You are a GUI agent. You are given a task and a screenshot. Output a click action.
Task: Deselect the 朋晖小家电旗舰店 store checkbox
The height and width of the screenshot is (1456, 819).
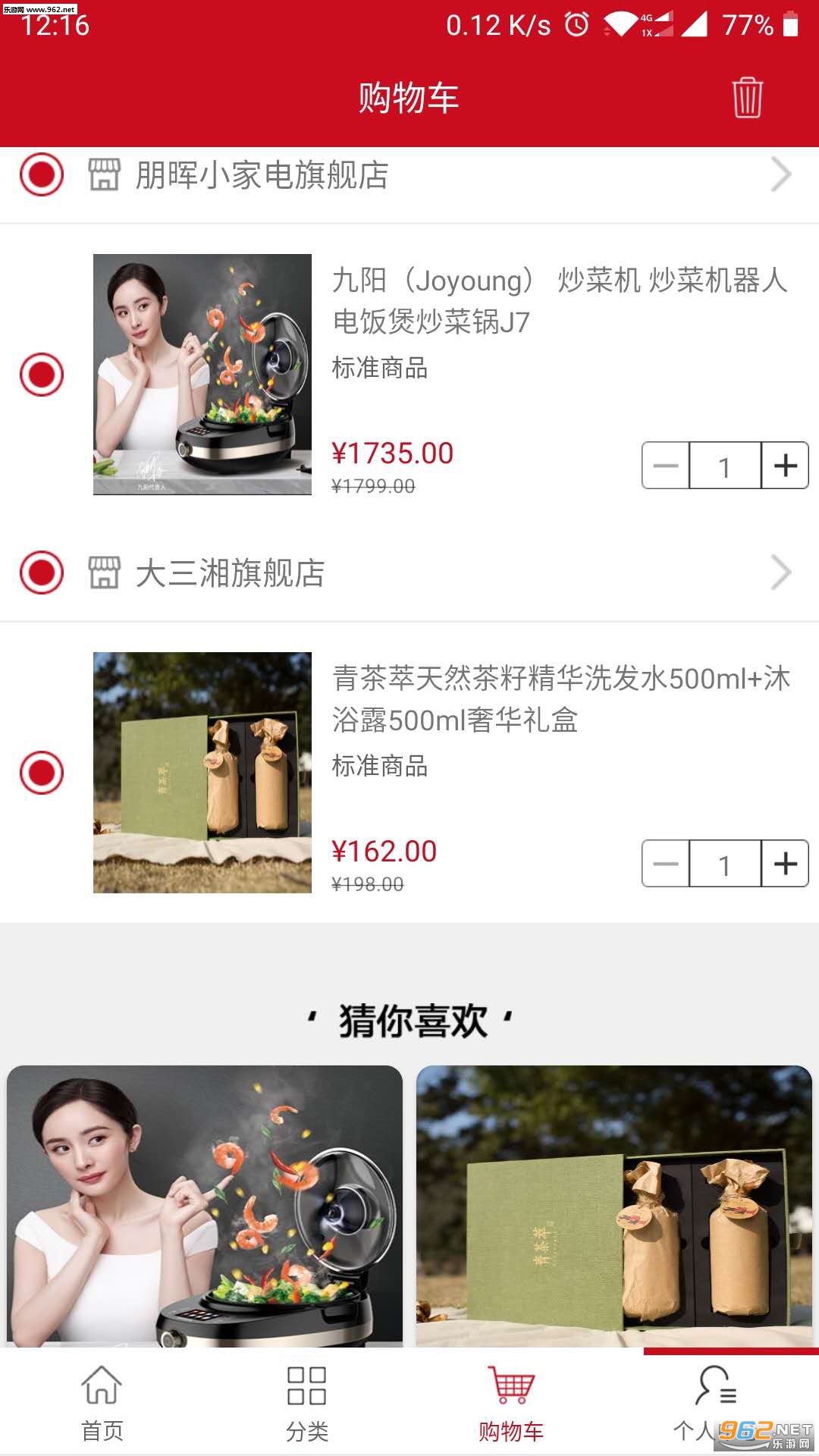(42, 174)
